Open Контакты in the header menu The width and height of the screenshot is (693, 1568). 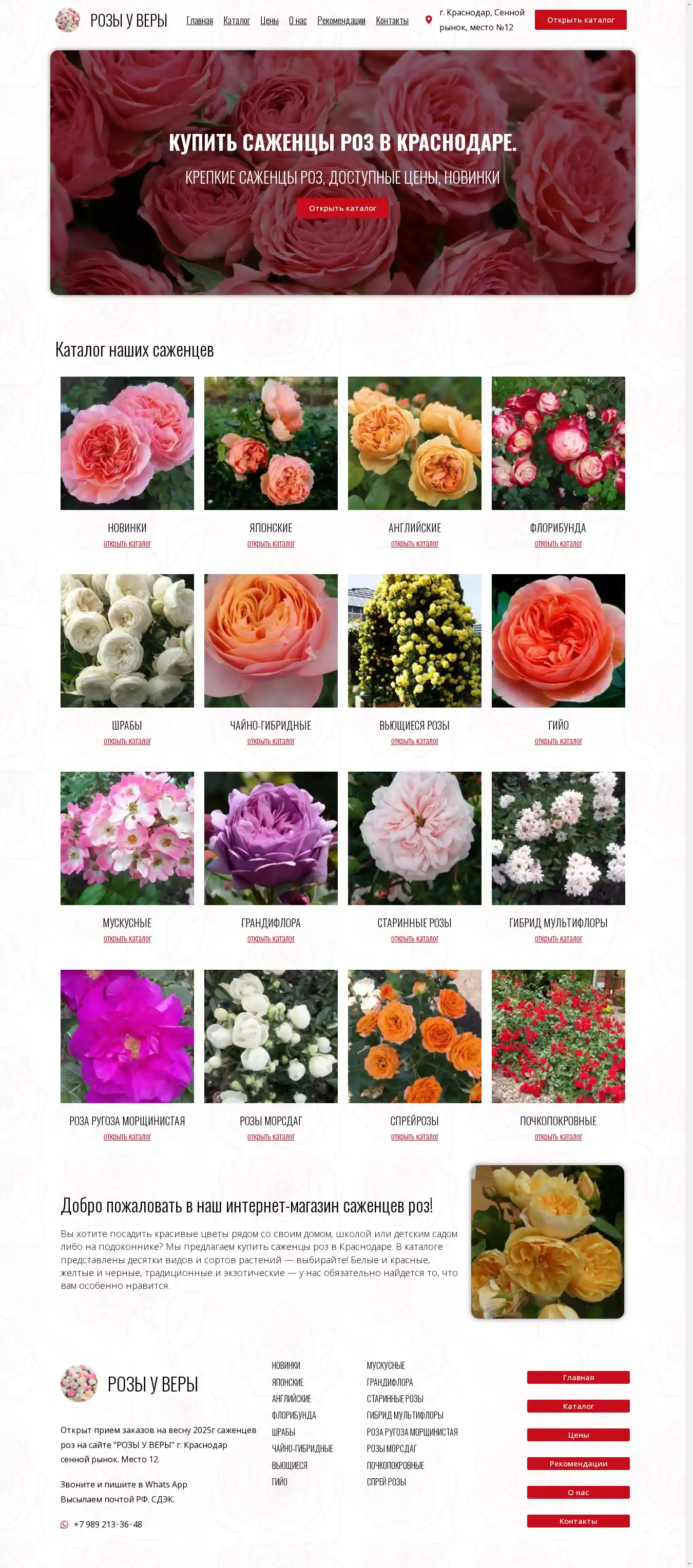coord(392,21)
